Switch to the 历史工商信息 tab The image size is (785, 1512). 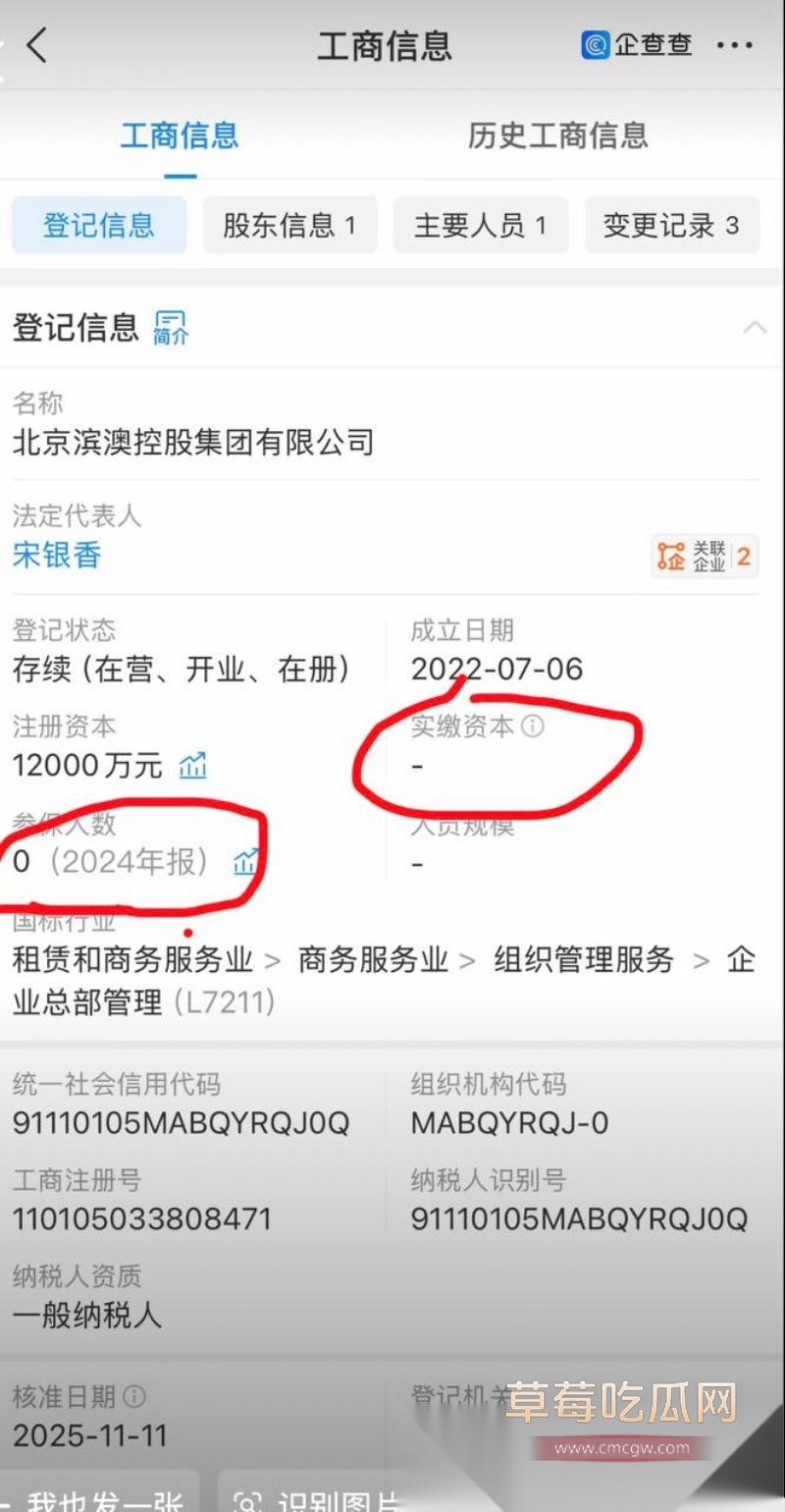[x=556, y=136]
